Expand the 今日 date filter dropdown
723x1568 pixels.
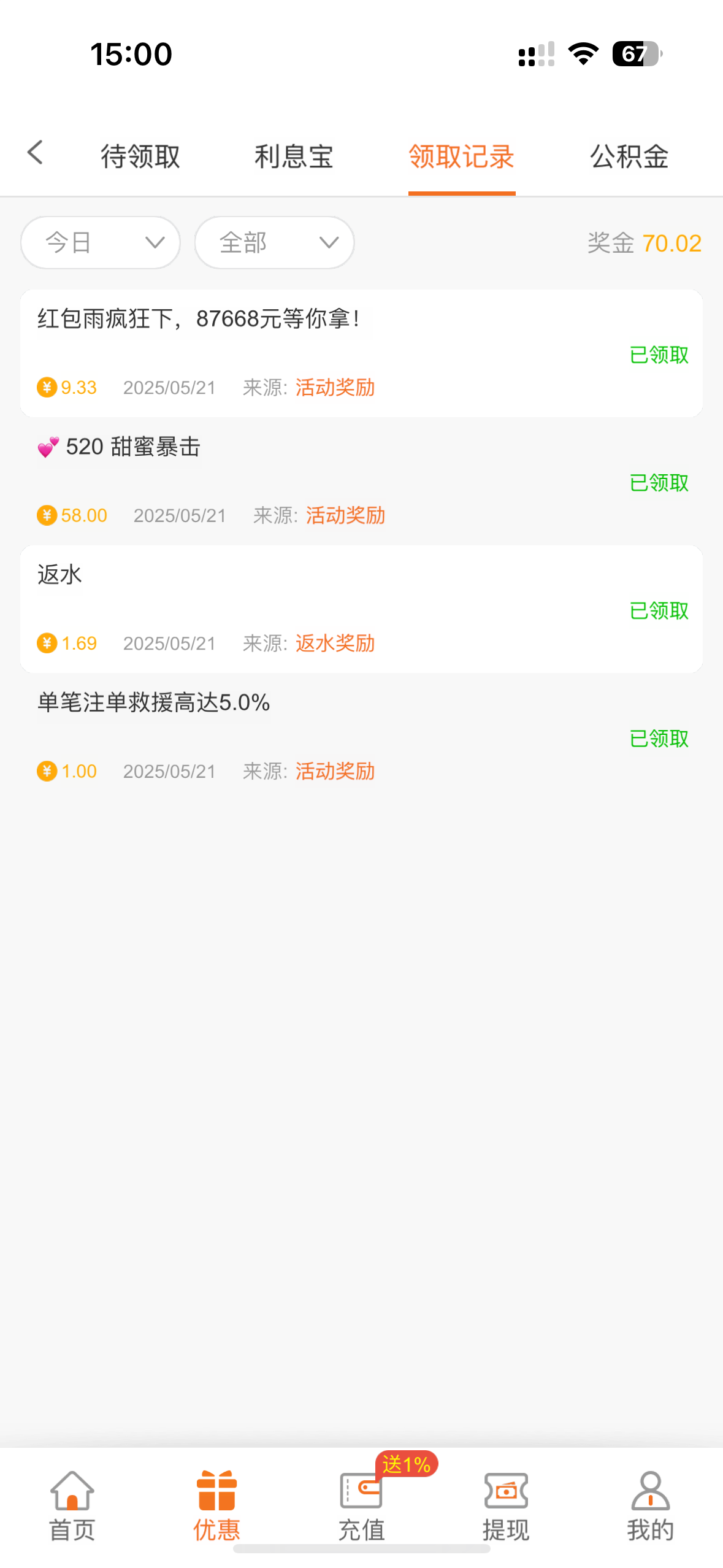tap(101, 242)
